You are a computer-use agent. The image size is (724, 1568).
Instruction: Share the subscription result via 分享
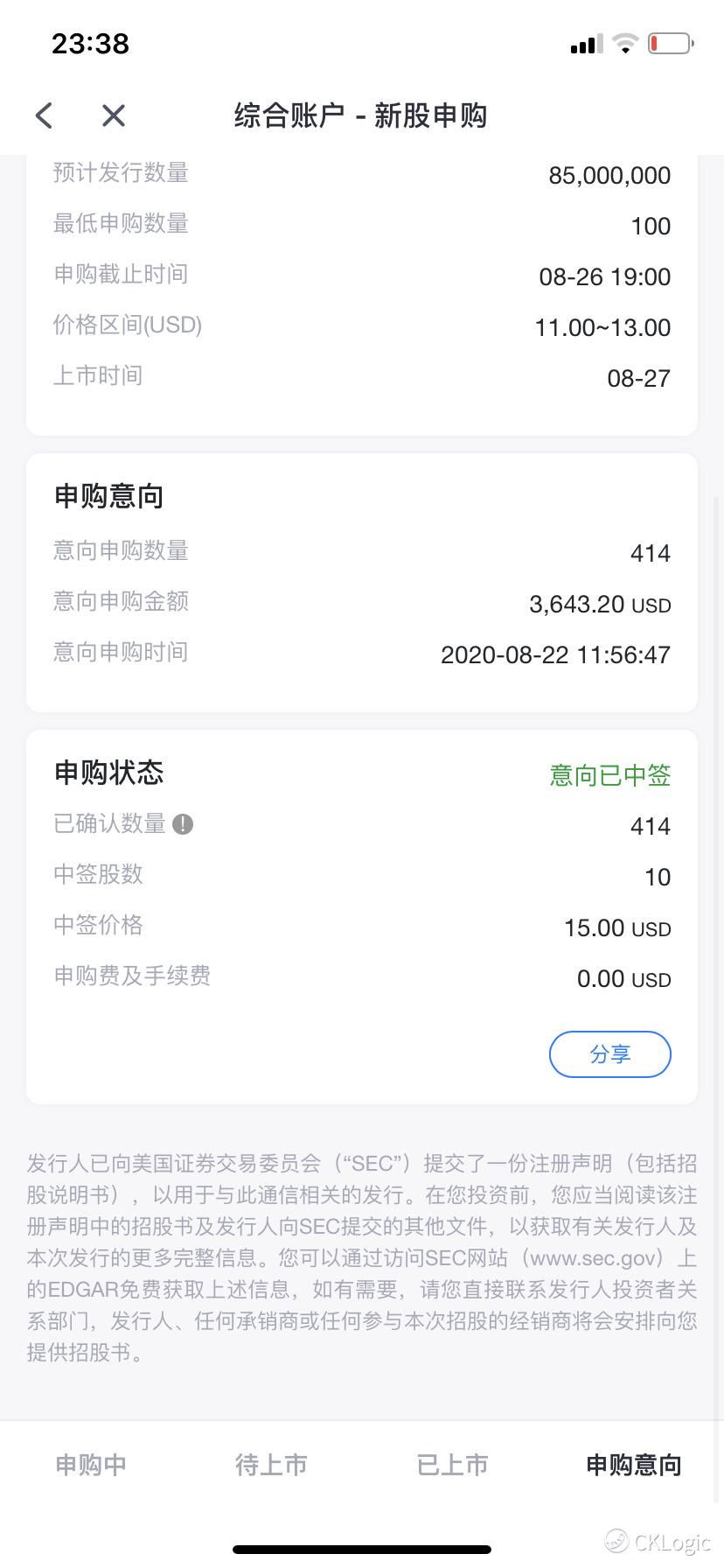[x=609, y=1054]
